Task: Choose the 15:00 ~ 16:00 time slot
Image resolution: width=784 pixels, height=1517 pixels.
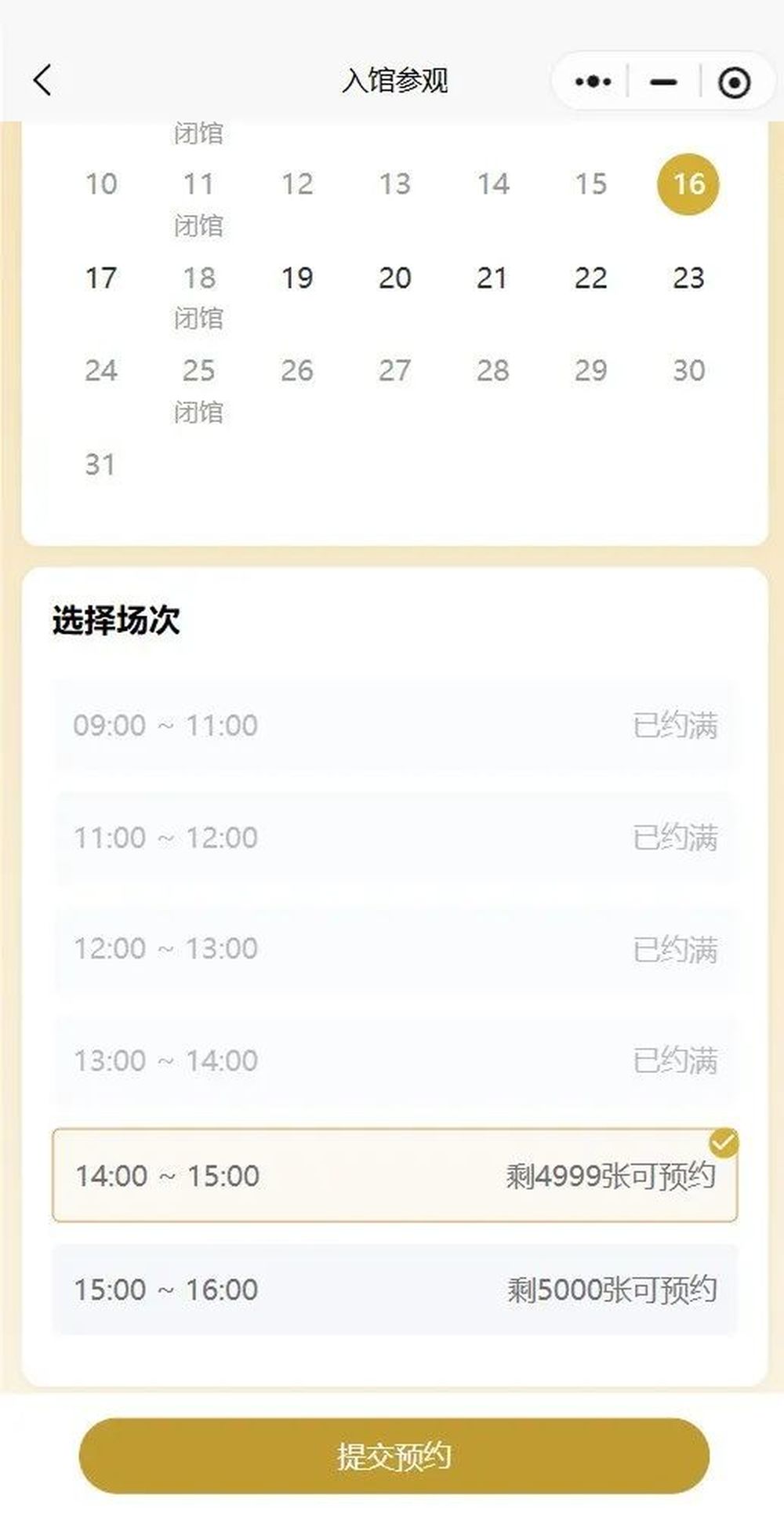Action: click(x=394, y=1290)
